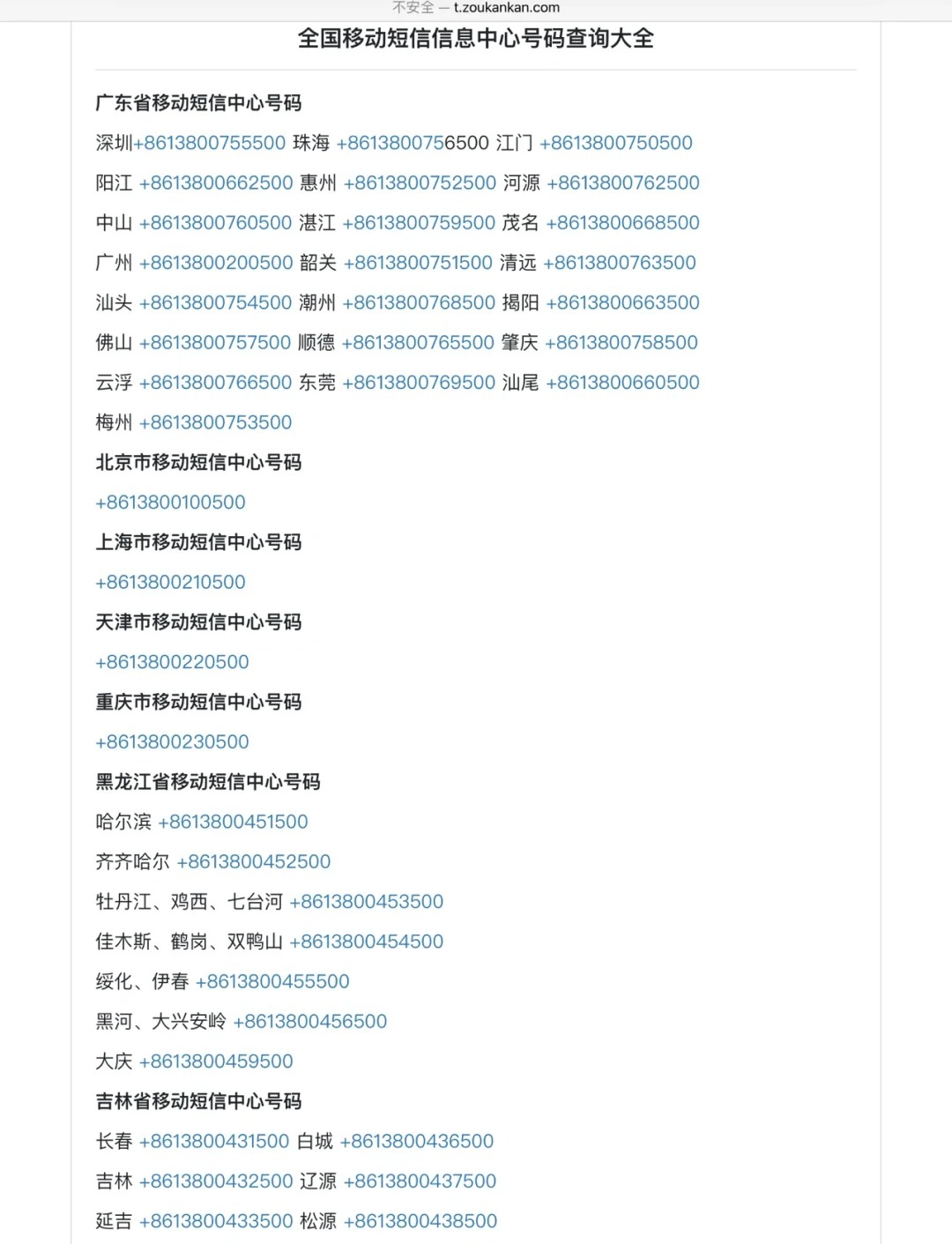952x1244 pixels.
Task: Select the Qiqihar number +8613800452500
Action: (x=254, y=861)
